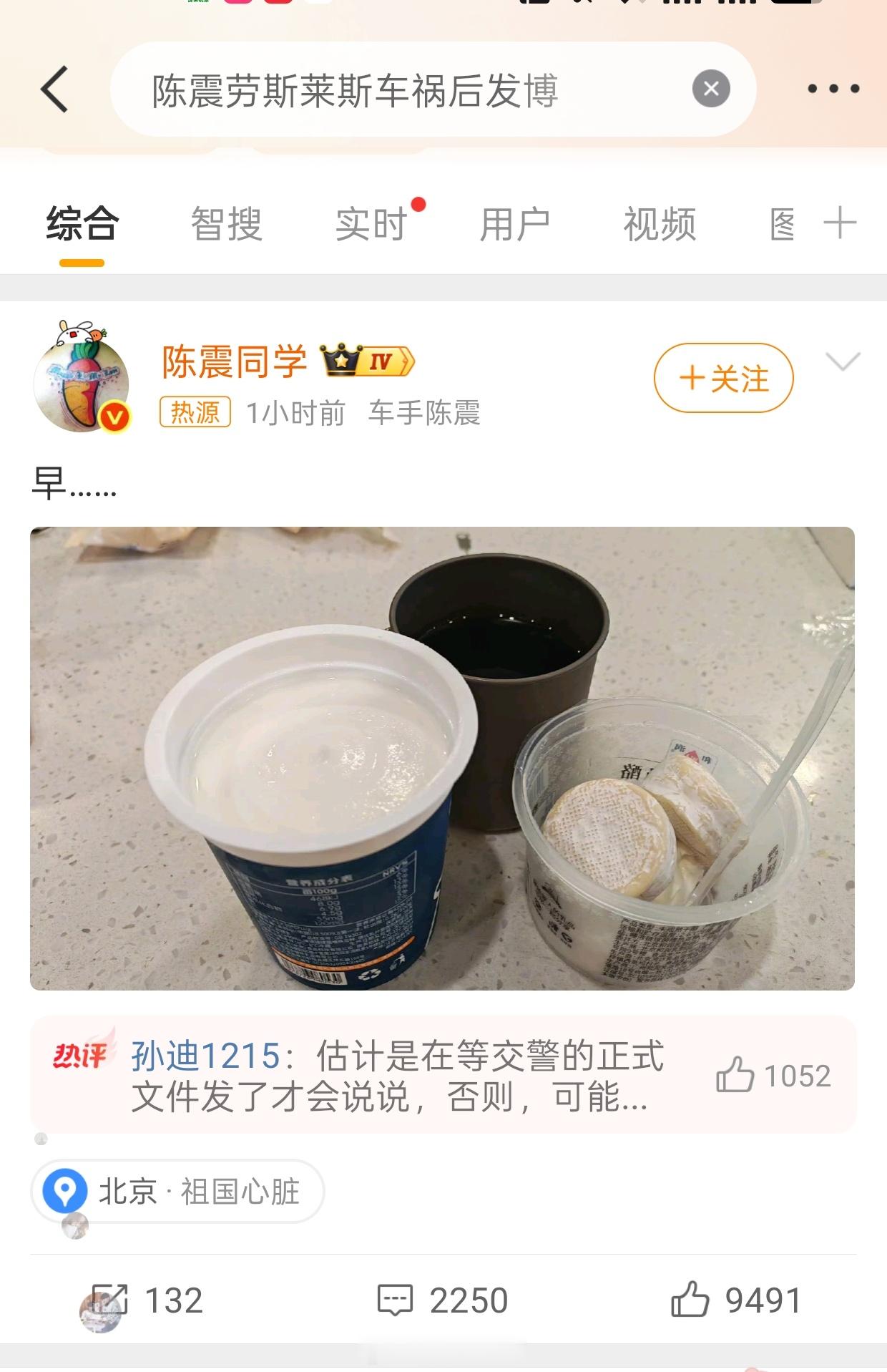Image resolution: width=887 pixels, height=1372 pixels.
Task: Like 陈震同学's post
Action: (735, 1300)
